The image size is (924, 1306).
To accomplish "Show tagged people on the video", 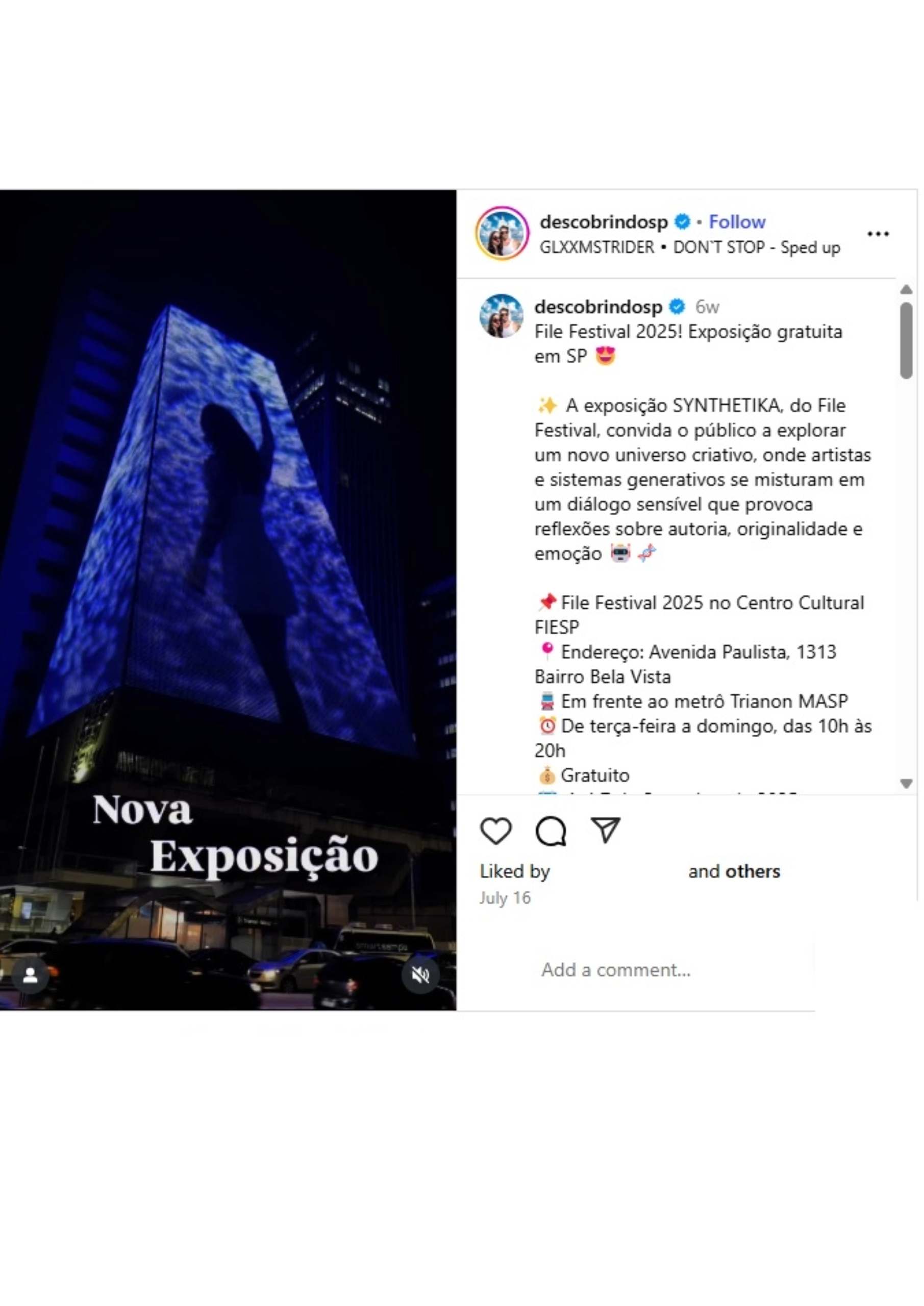I will click(x=31, y=975).
